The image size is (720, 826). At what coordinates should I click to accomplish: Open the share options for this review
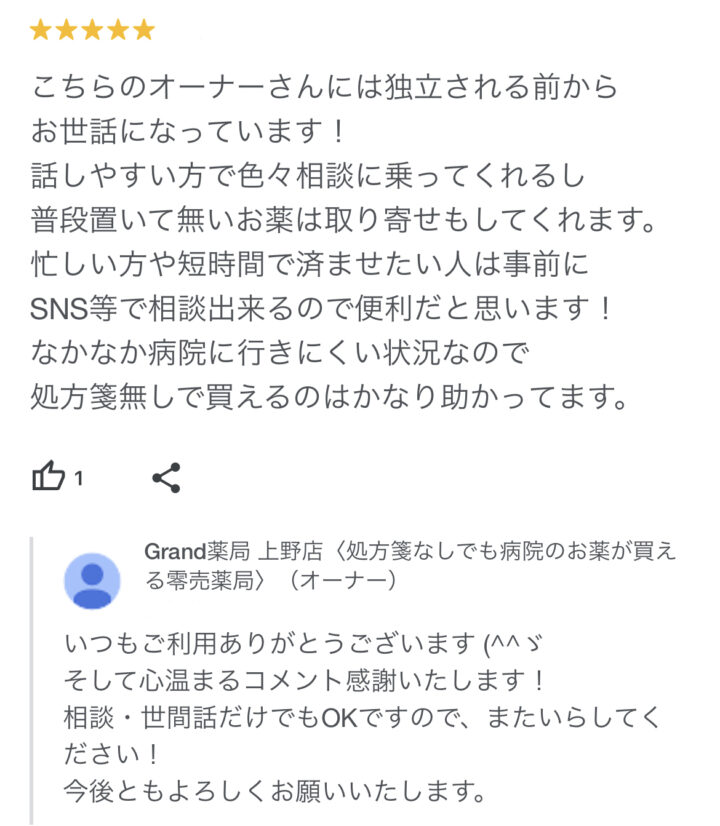click(169, 477)
